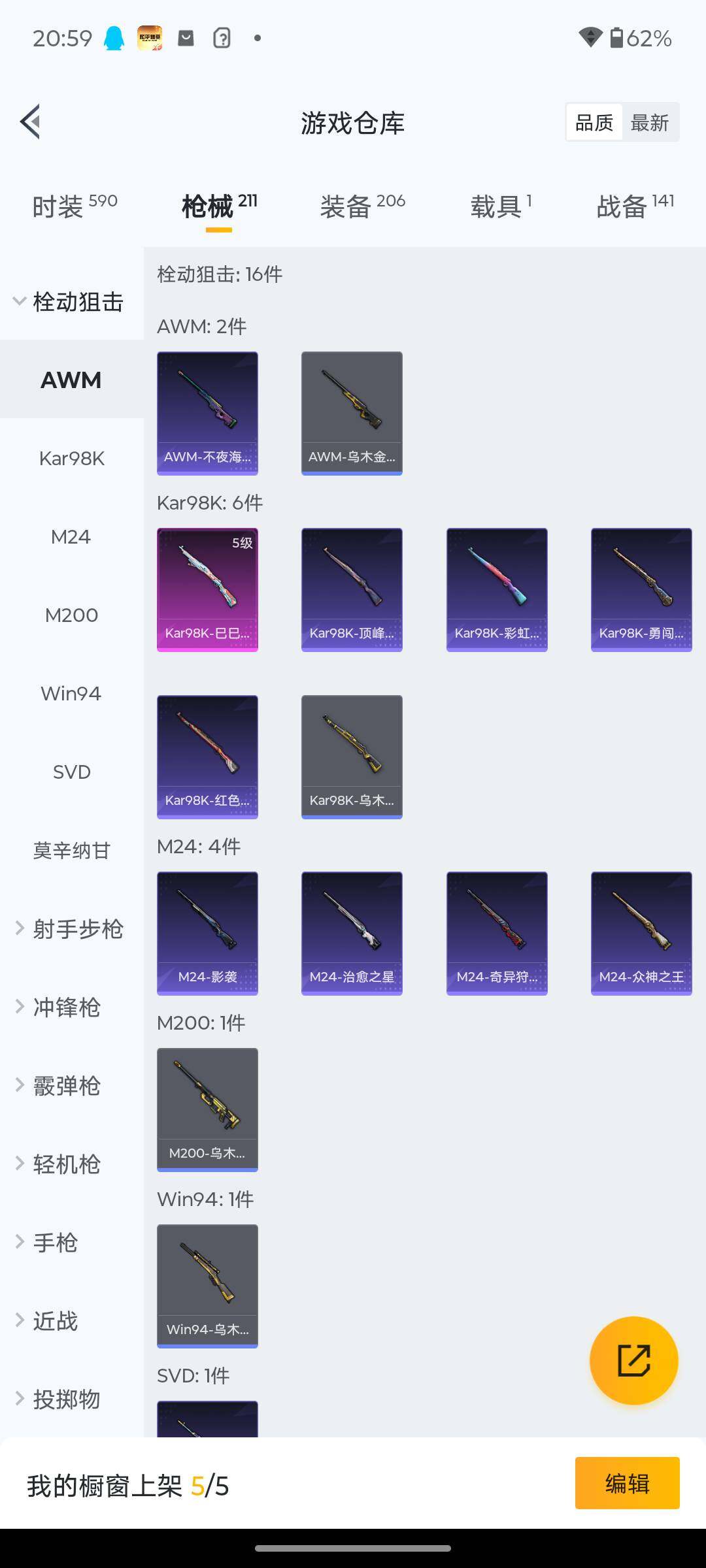The image size is (706, 1568).
Task: Open the M200-乌木 skin card
Action: coord(207,1109)
